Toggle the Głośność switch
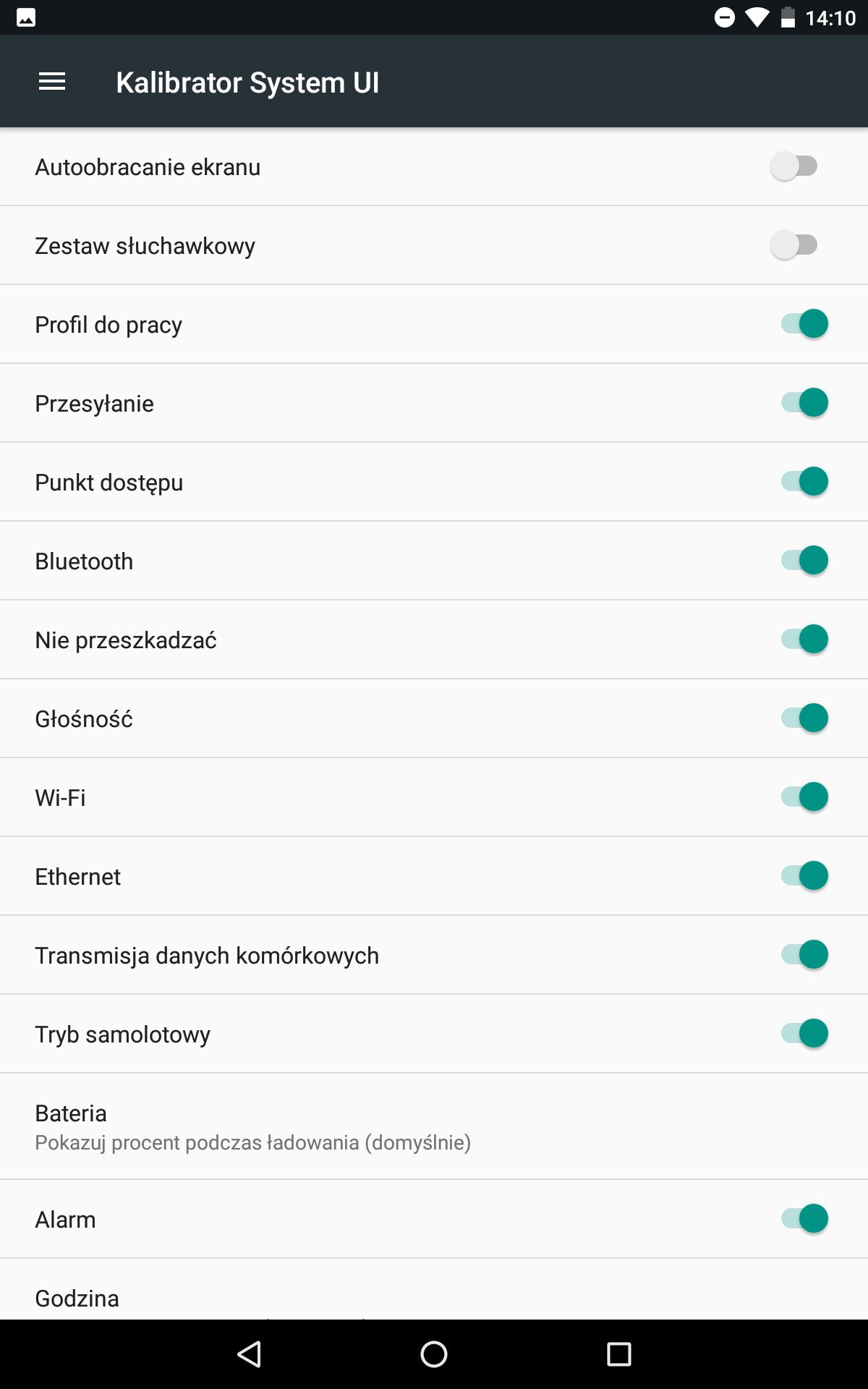868x1389 pixels. point(804,718)
